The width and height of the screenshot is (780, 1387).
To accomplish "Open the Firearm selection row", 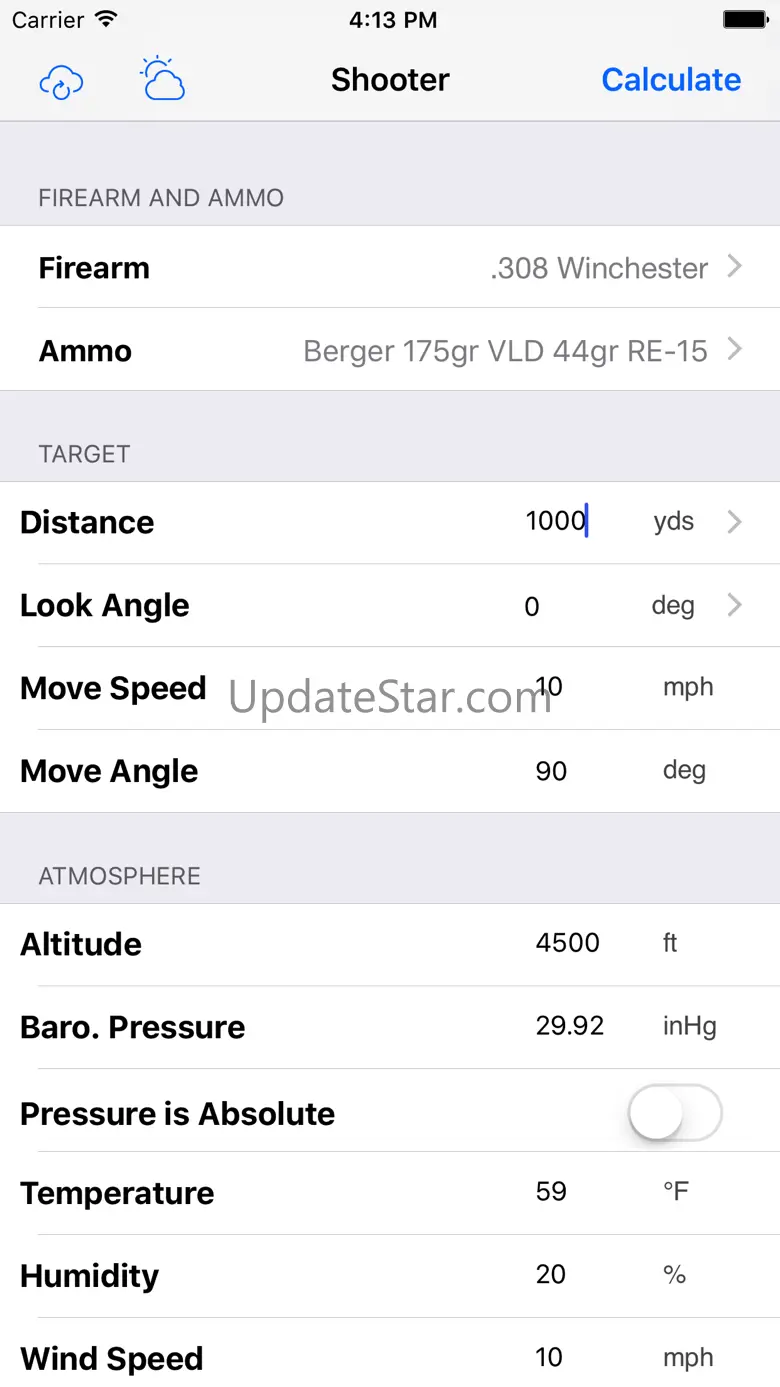I will pos(390,268).
